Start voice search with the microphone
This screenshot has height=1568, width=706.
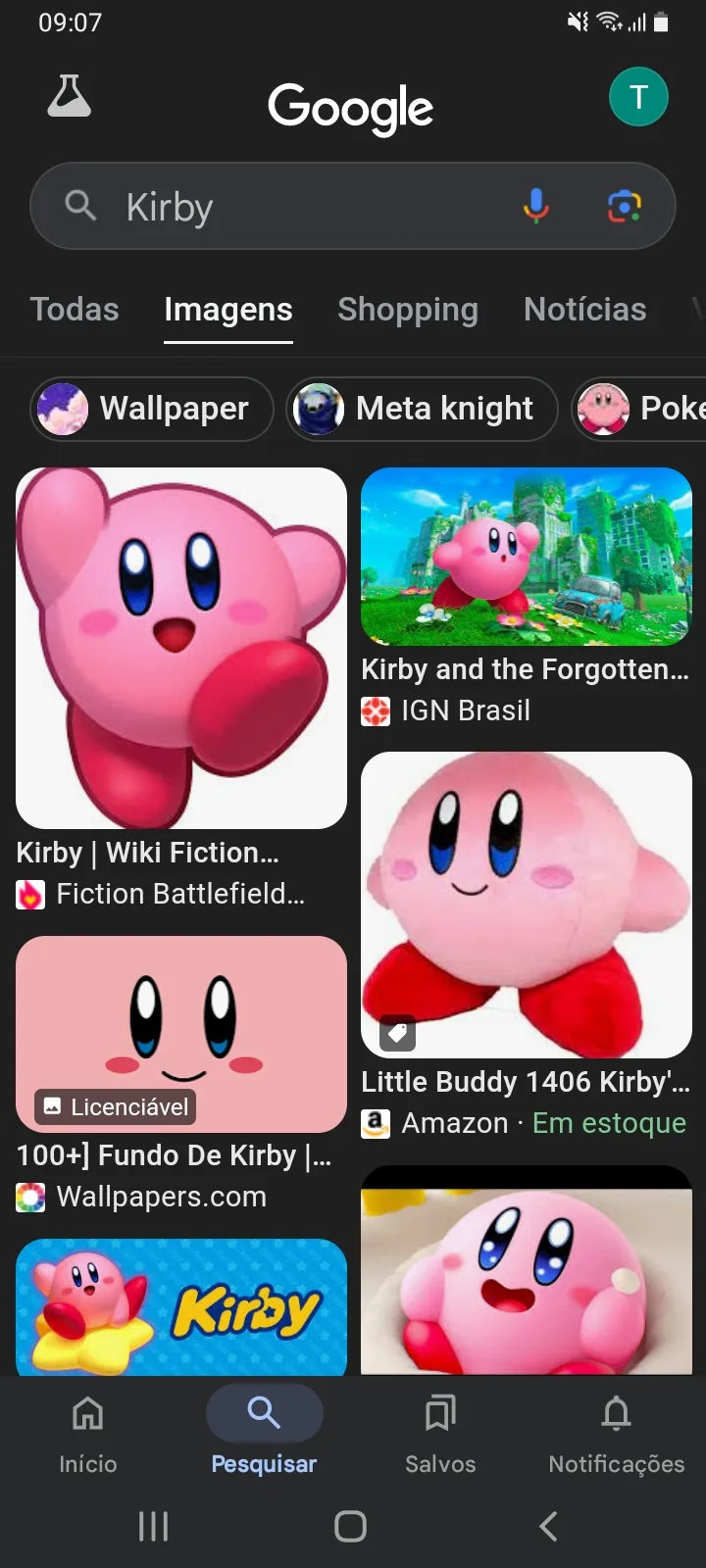535,206
